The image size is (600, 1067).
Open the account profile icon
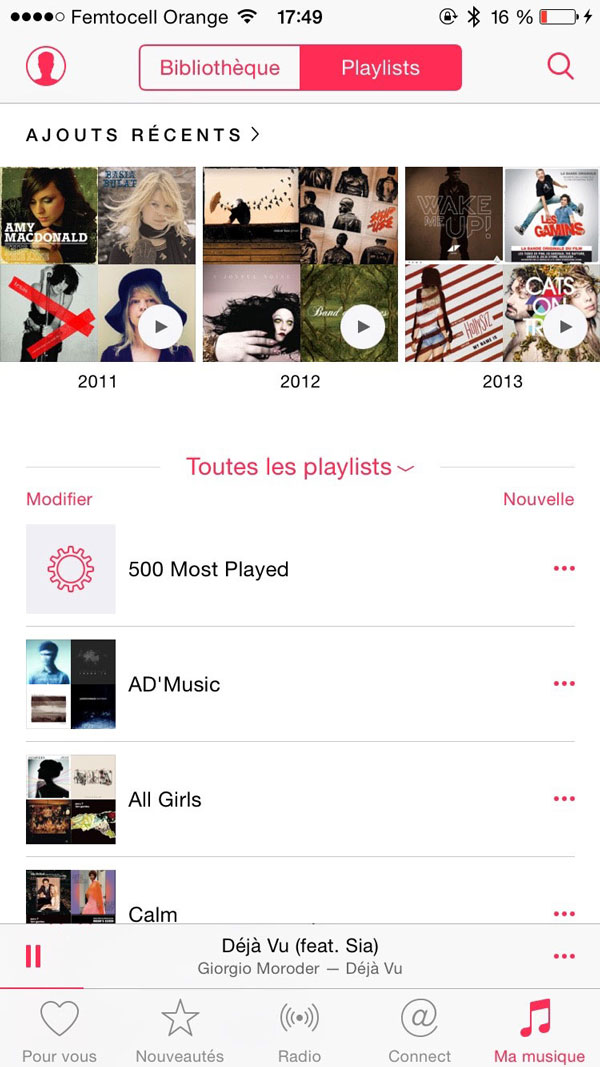tap(46, 66)
